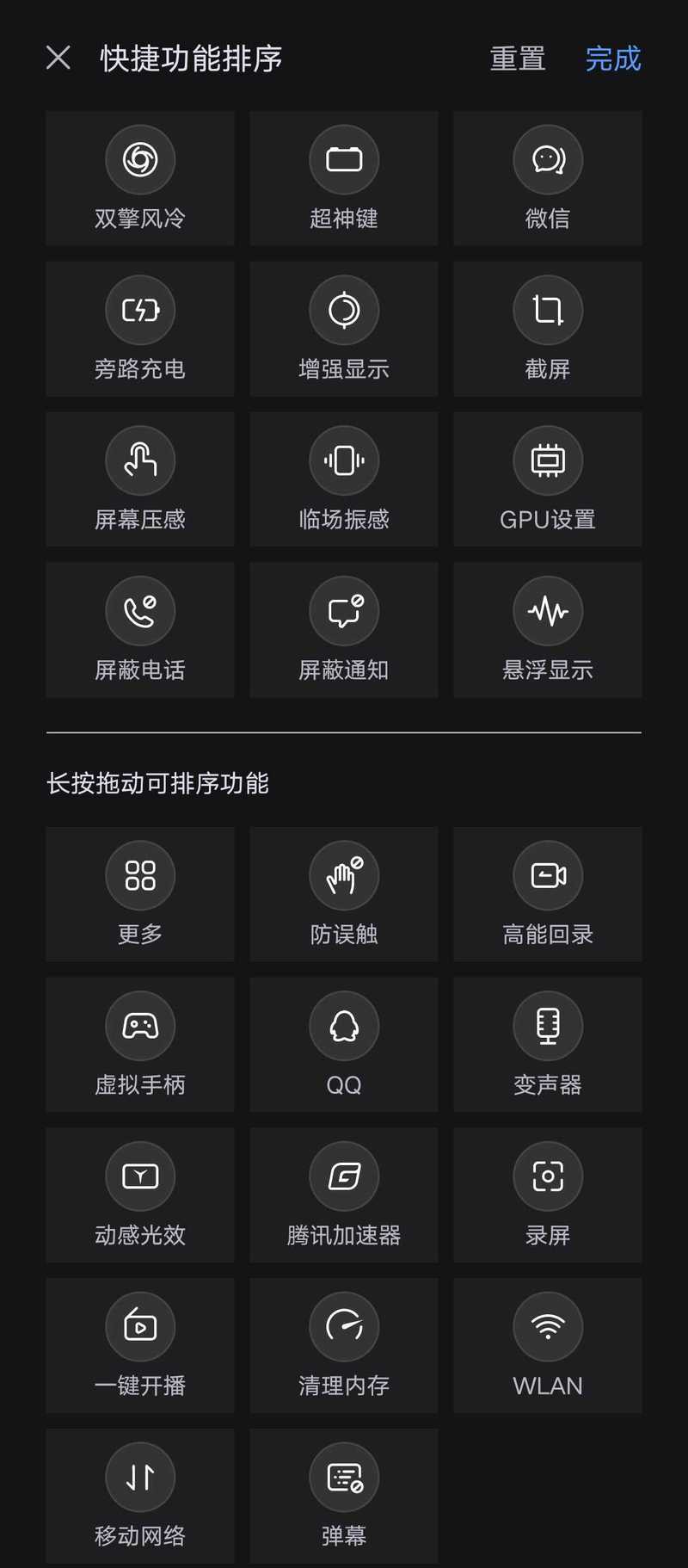688x1568 pixels.
Task: Tap the 截屏 tile
Action: [548, 329]
